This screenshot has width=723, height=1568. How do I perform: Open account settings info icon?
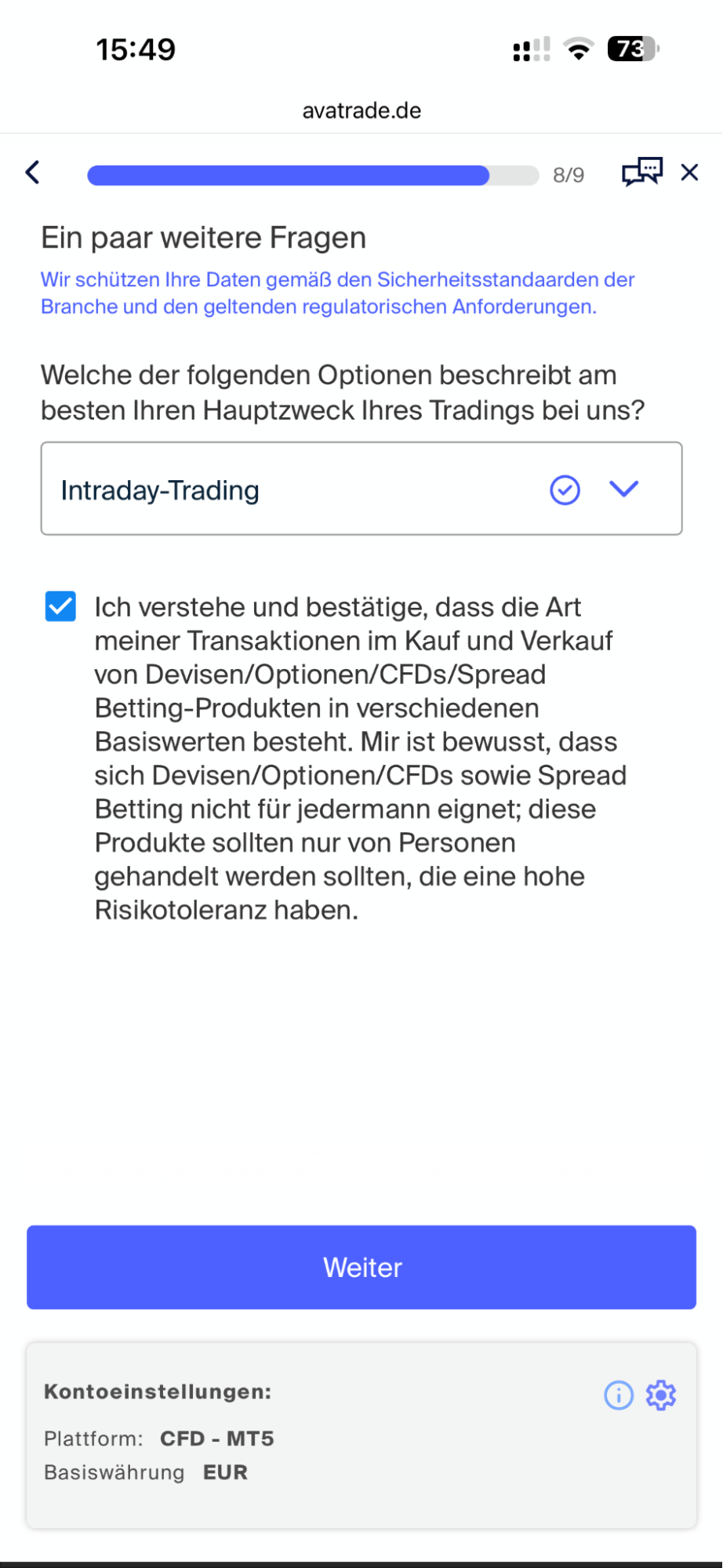pos(618,1395)
